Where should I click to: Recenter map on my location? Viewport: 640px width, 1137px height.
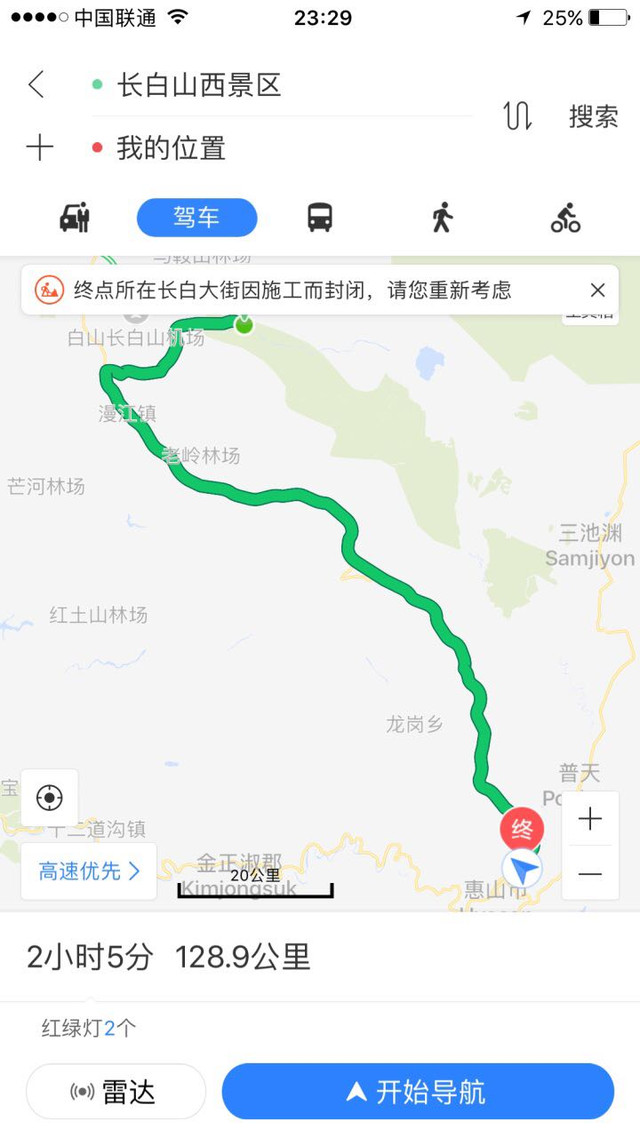[x=49, y=797]
